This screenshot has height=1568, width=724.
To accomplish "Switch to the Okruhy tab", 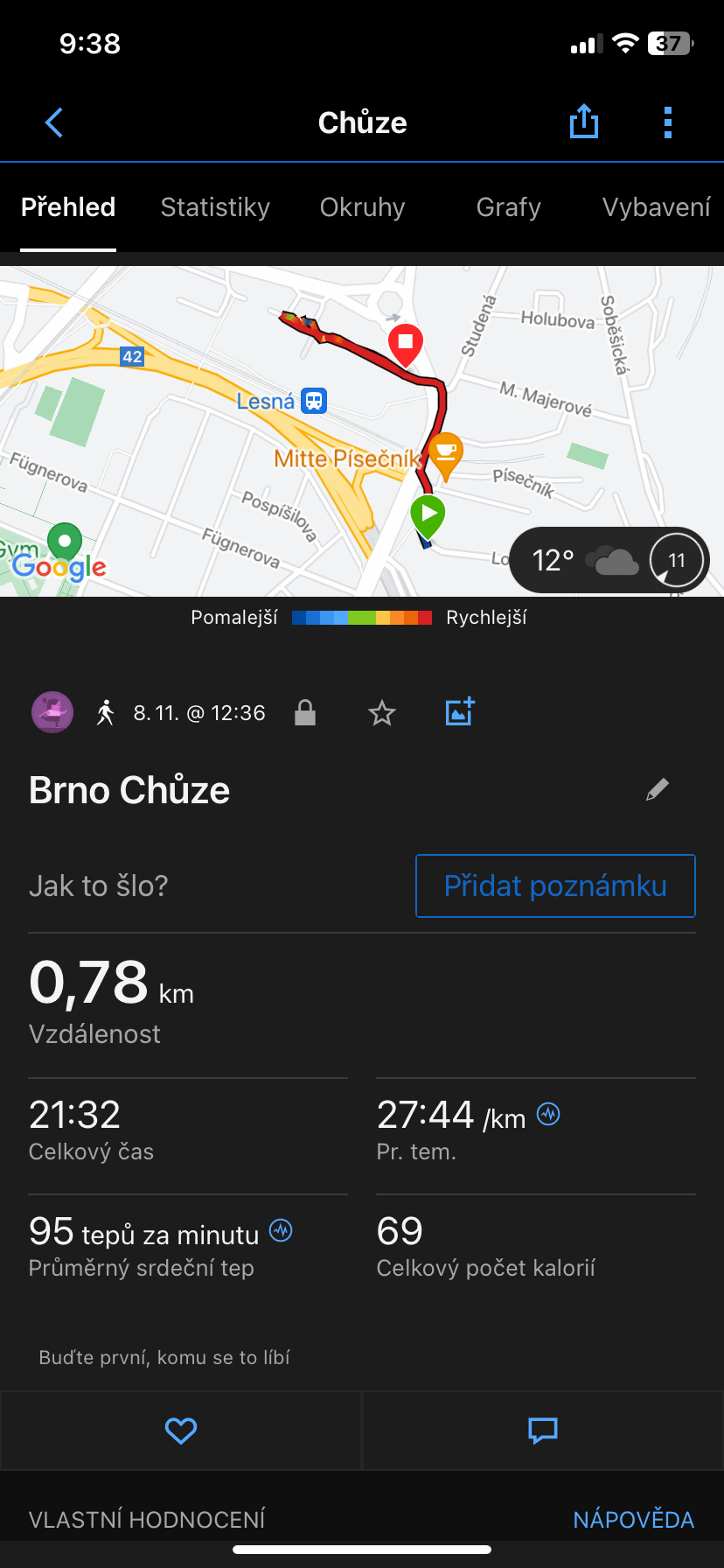I will pos(362,207).
